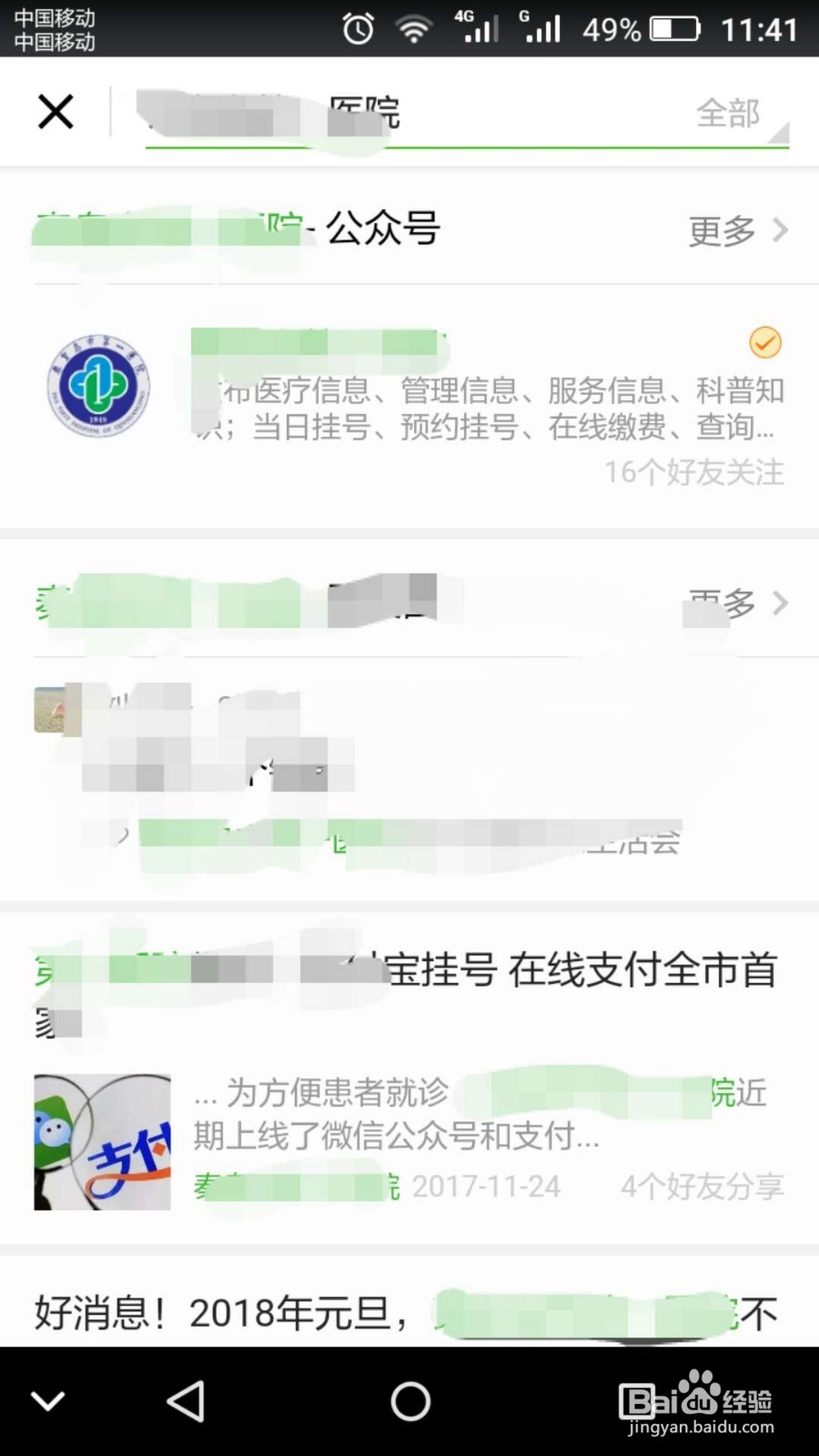Tap the X to close the search
This screenshot has width=819, height=1456.
[x=55, y=110]
